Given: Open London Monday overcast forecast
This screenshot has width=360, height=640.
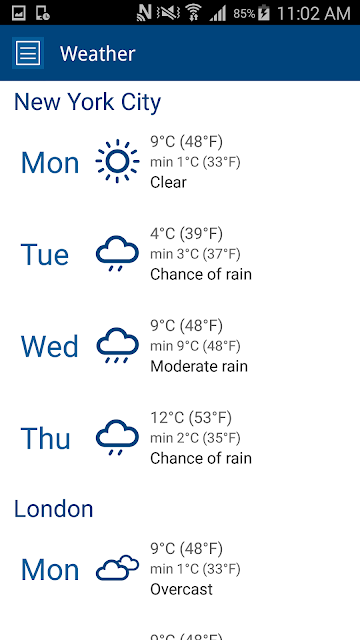Looking at the screenshot, I should coord(180,569).
